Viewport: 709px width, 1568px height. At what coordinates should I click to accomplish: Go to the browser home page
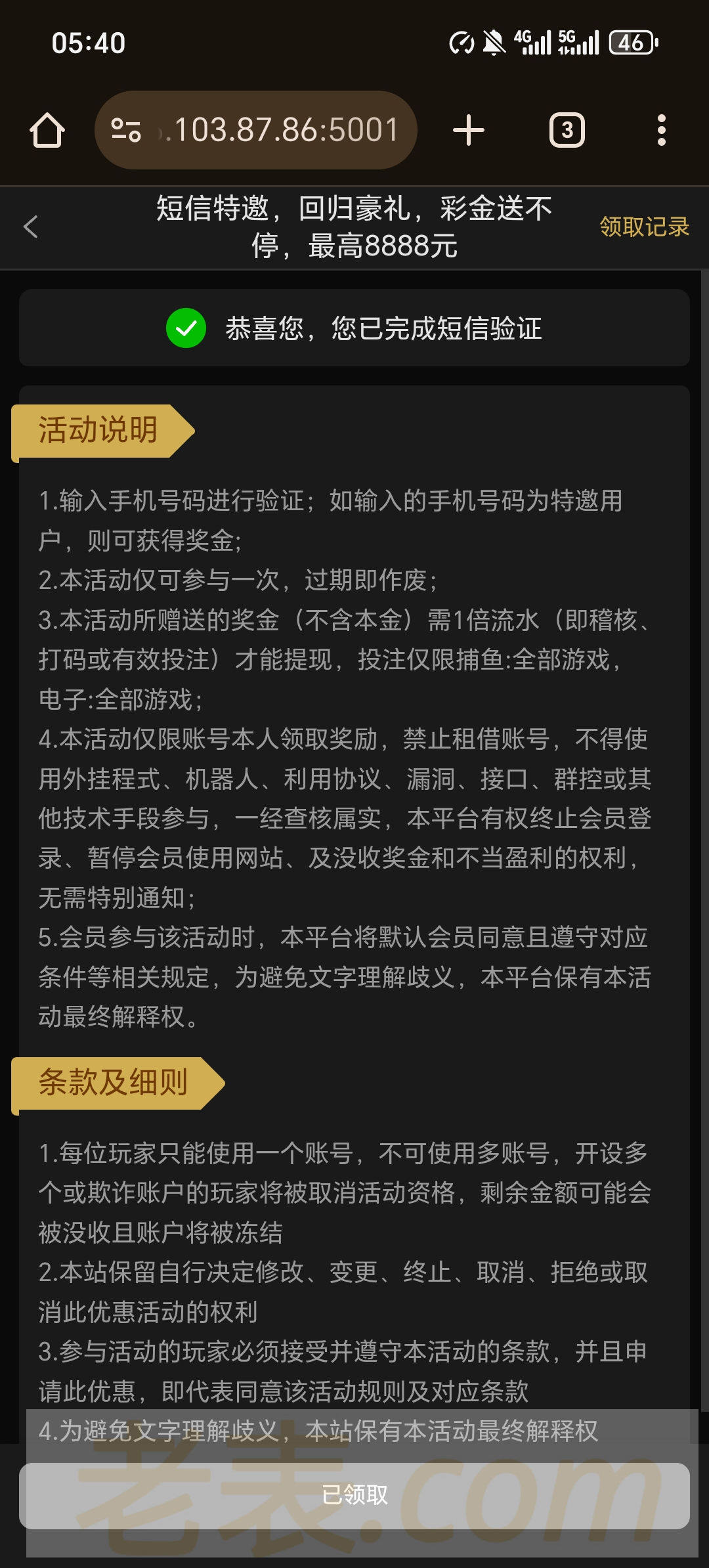pyautogui.click(x=47, y=130)
